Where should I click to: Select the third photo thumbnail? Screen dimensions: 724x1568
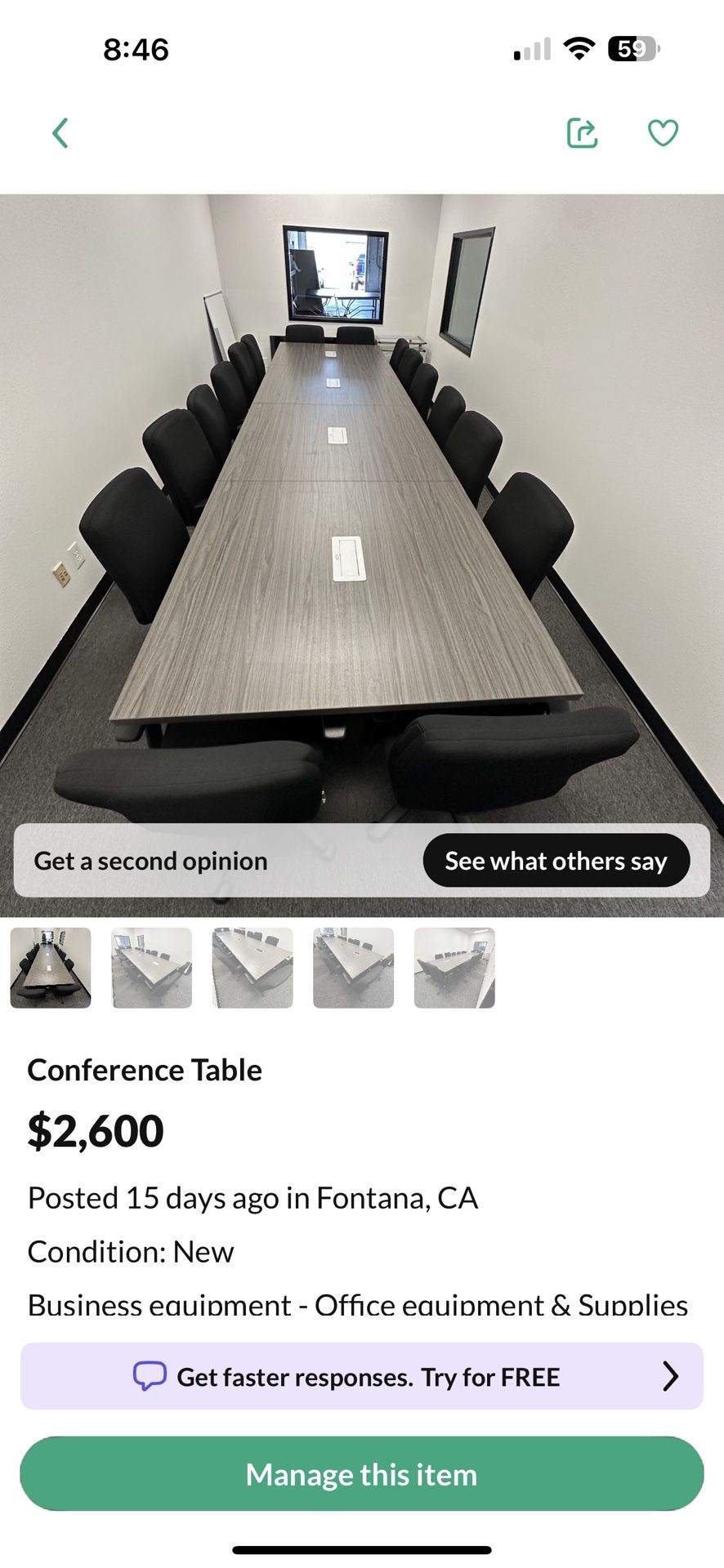coord(253,968)
